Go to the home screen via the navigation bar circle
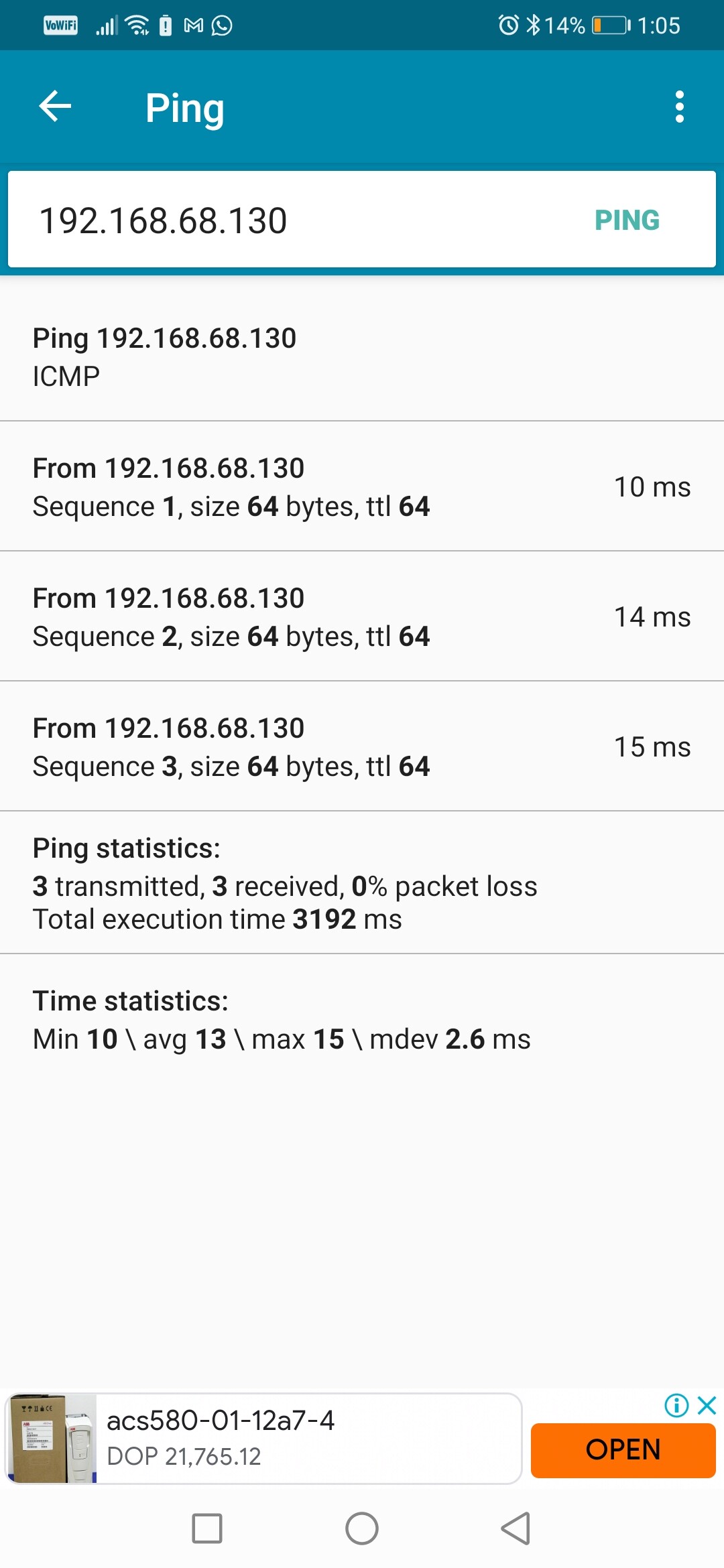The height and width of the screenshot is (1568, 724). tap(362, 1528)
